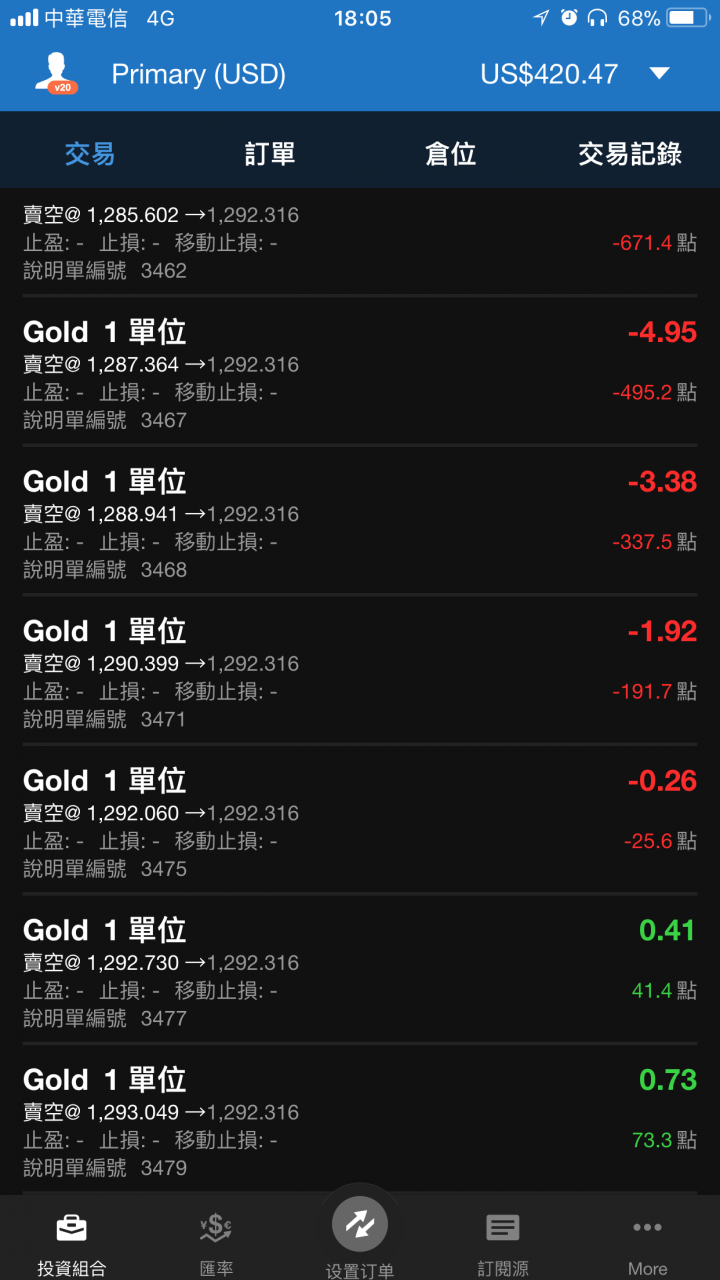The width and height of the screenshot is (720, 1280).
Task: Select Gold trade ticket 3477
Action: coord(360,974)
